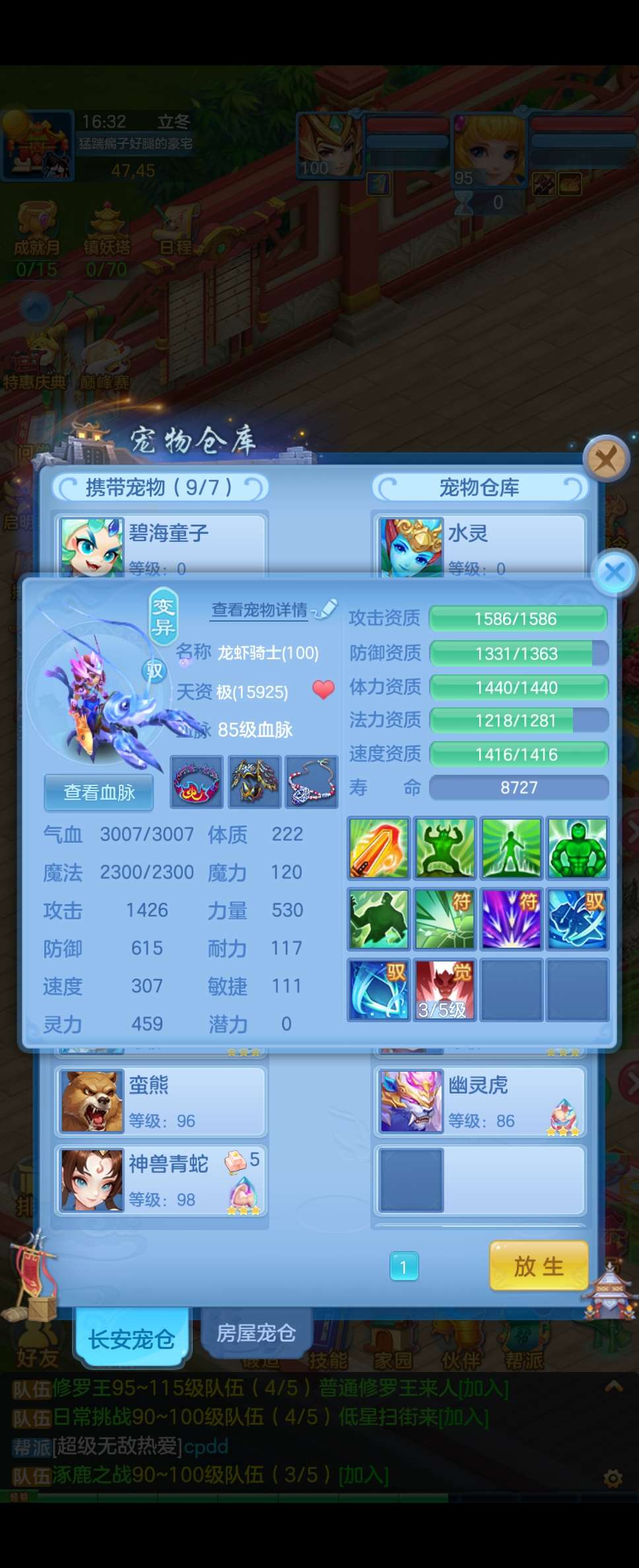Tap page 1 indicator

tap(404, 1267)
